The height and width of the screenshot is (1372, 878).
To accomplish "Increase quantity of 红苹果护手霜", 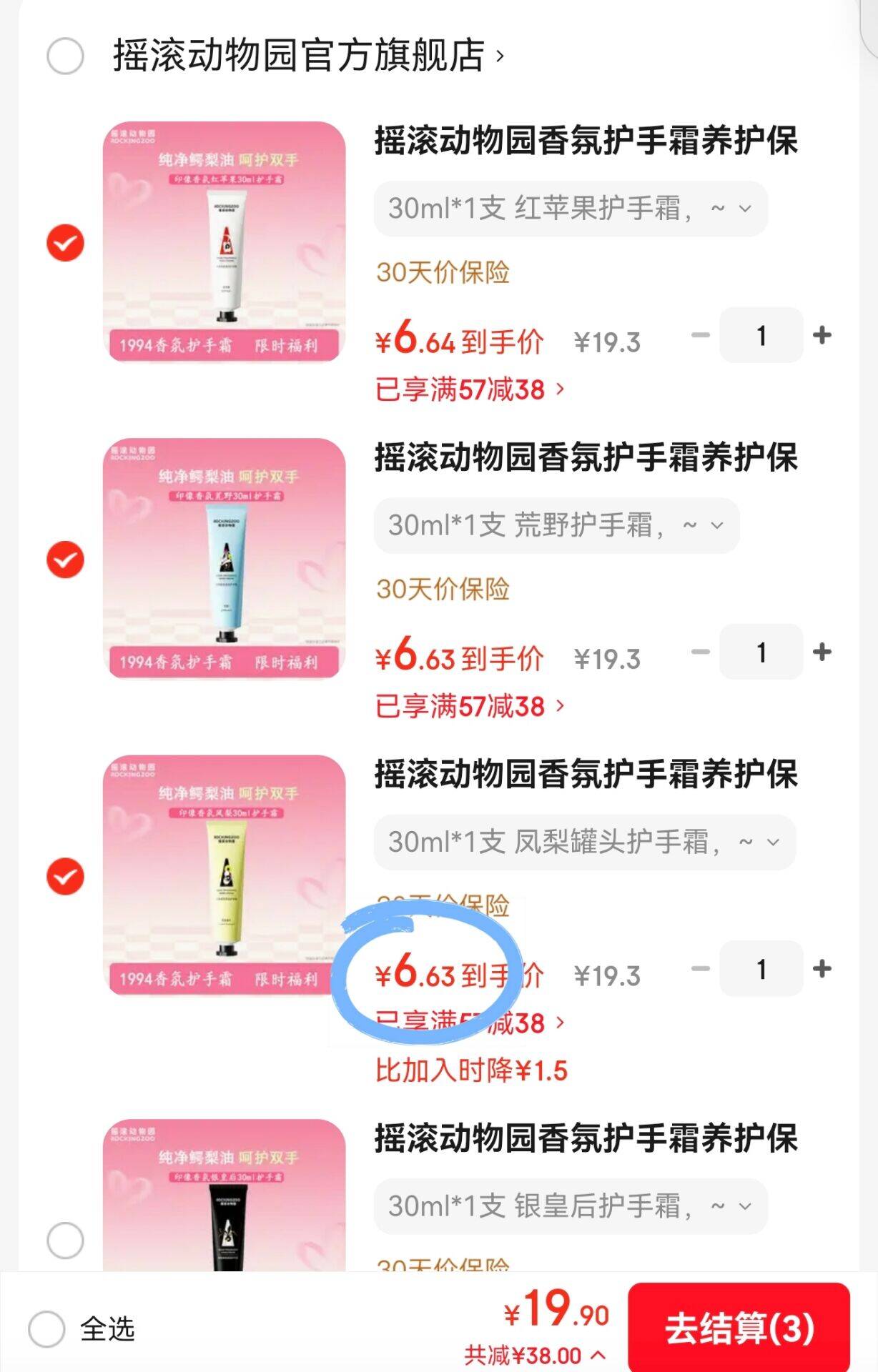I will tap(822, 335).
